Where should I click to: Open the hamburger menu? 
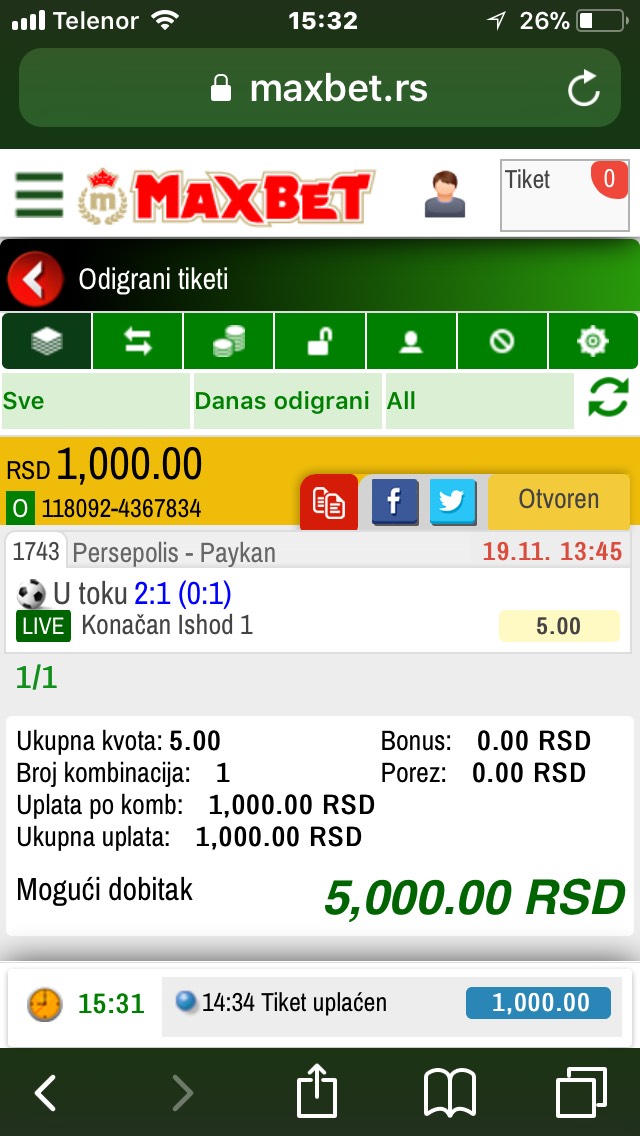(39, 194)
